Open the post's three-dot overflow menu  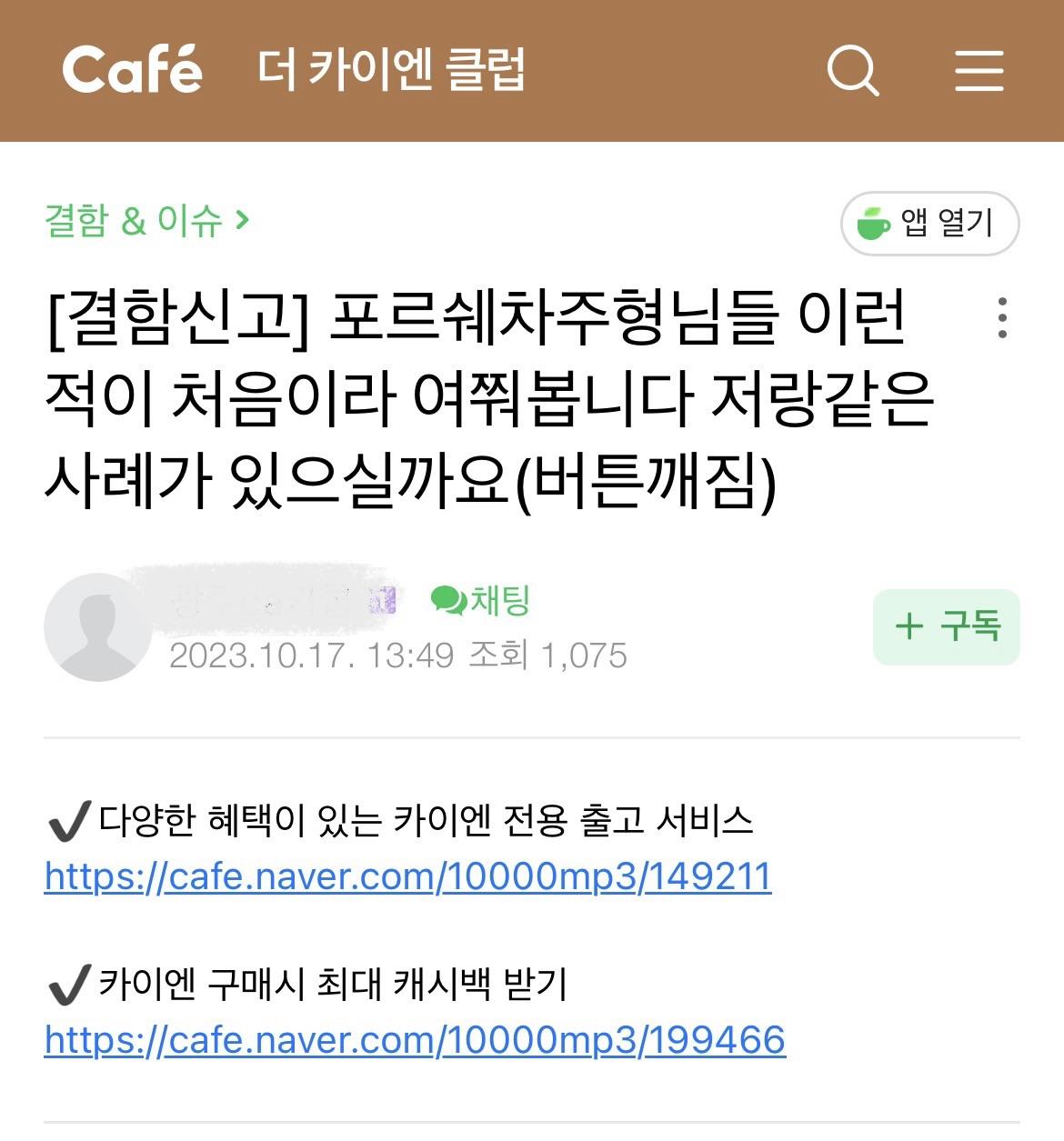pos(1002,317)
